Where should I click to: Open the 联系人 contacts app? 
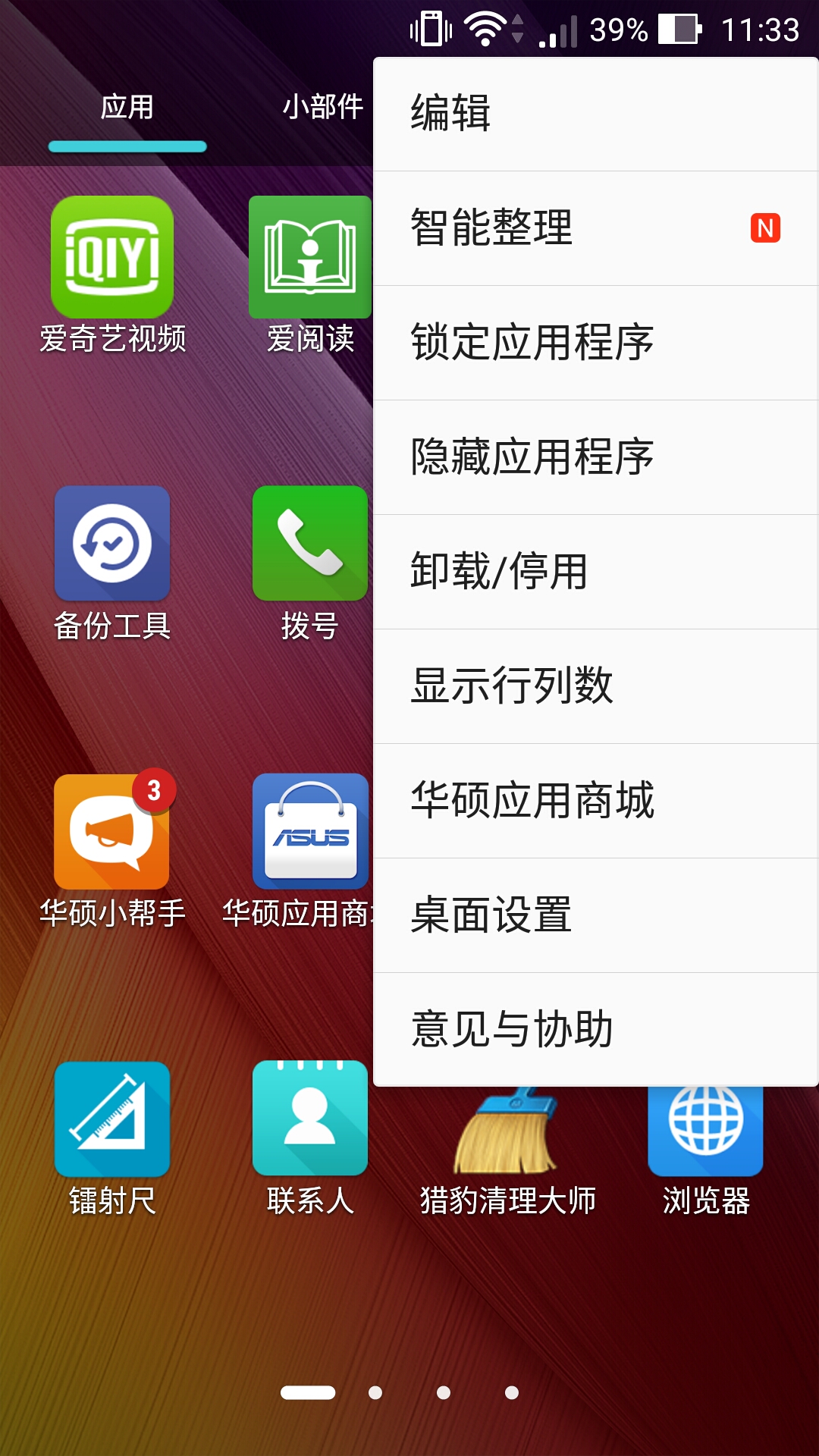310,1119
